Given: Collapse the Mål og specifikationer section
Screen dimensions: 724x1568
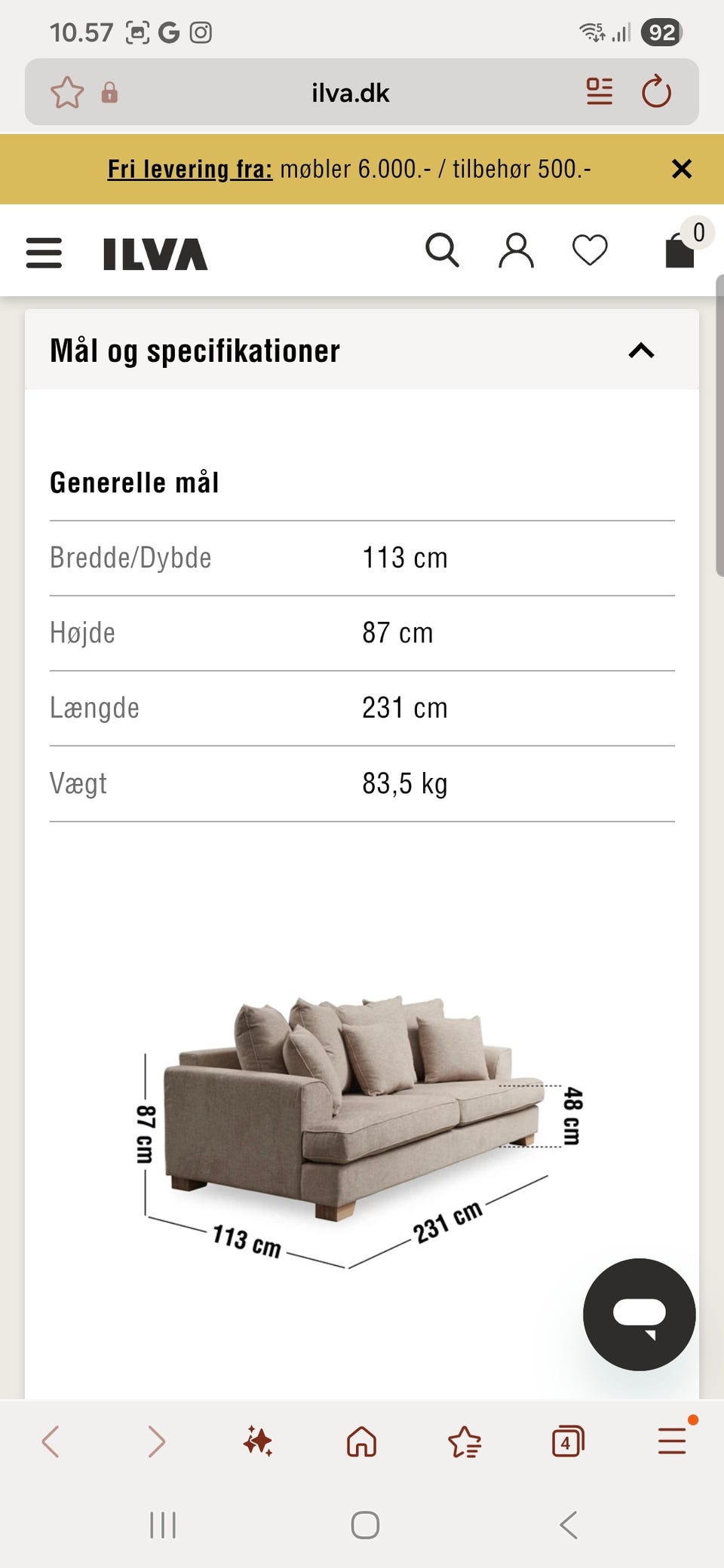Looking at the screenshot, I should (640, 351).
